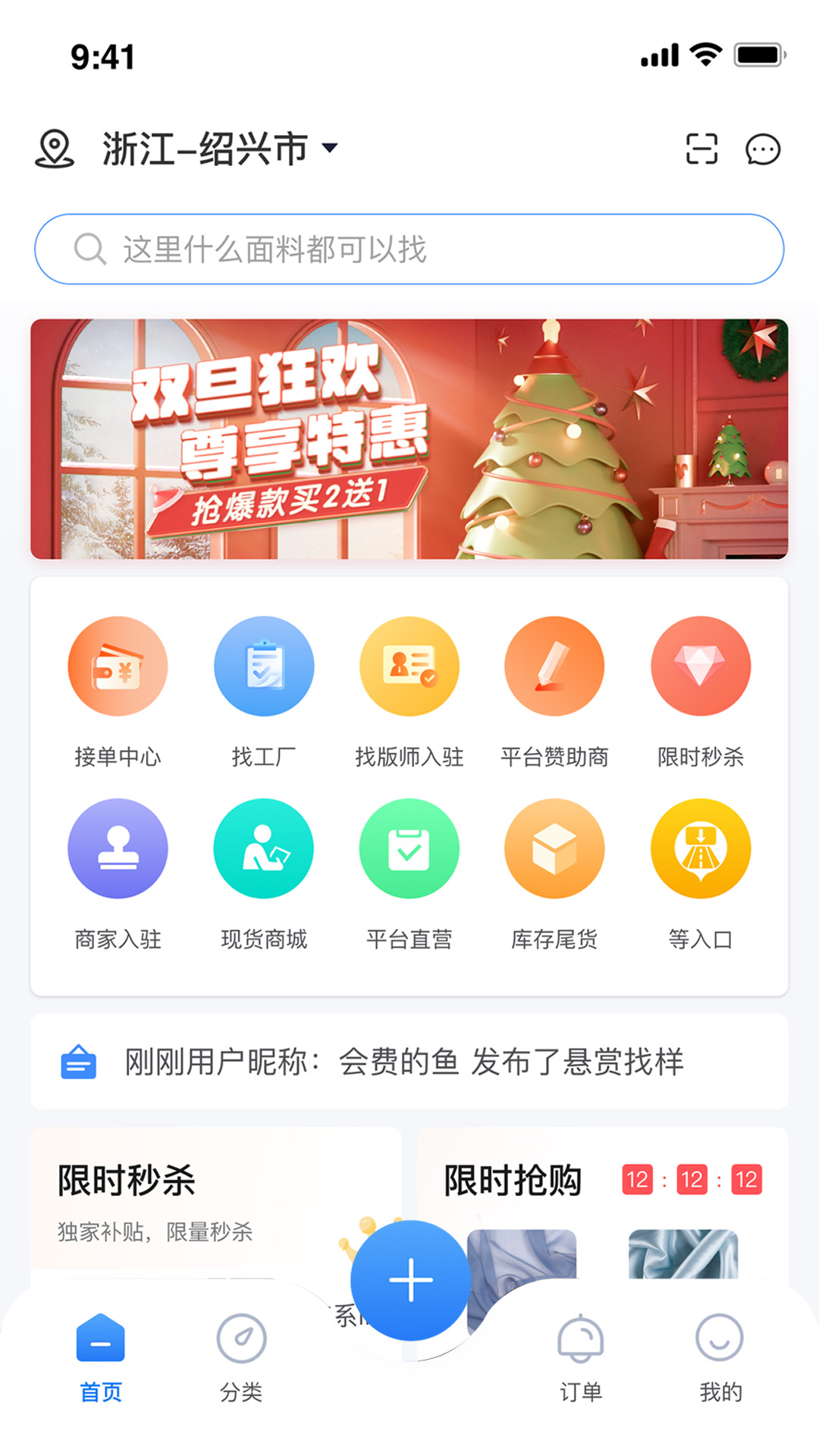
Task: Open the 现货商城 icon
Action: click(x=263, y=849)
